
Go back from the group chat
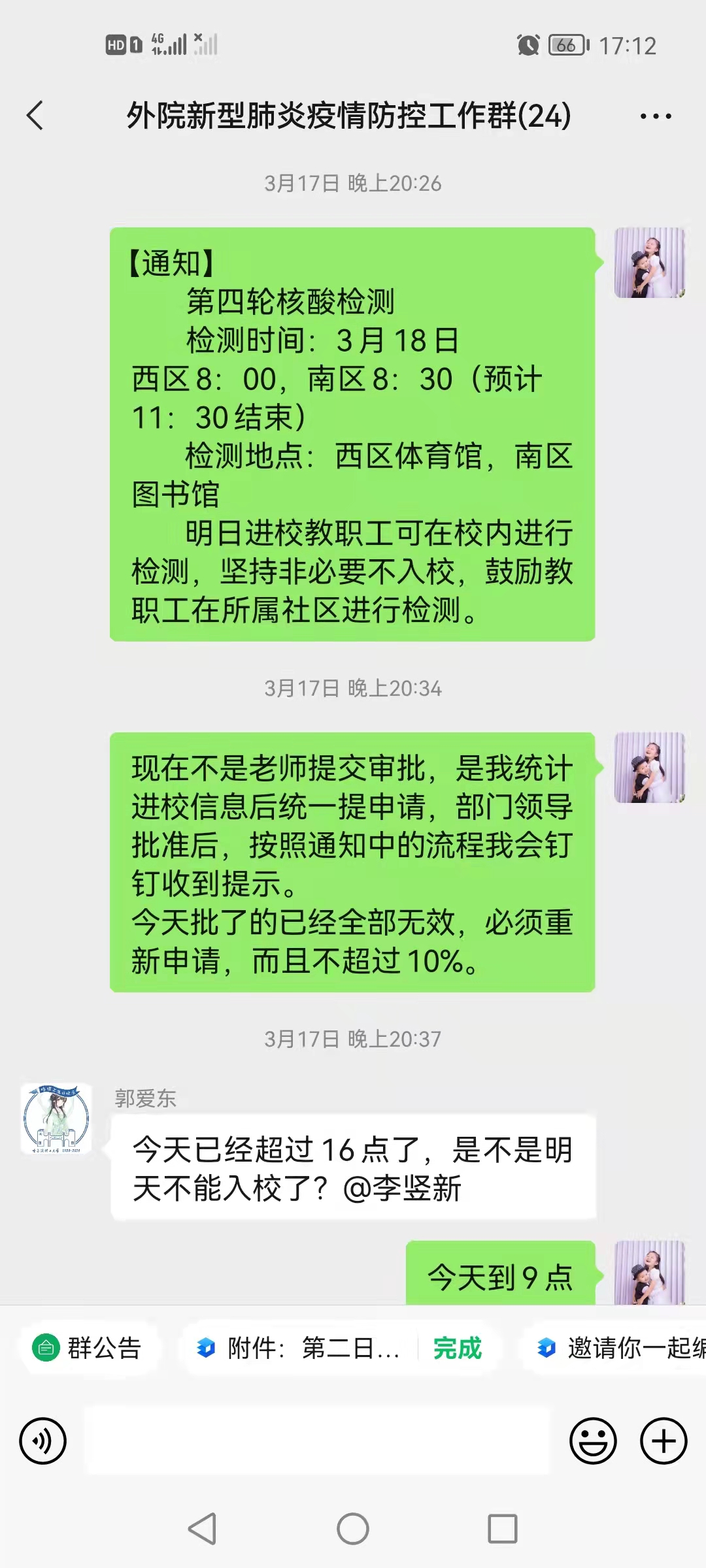coord(35,116)
